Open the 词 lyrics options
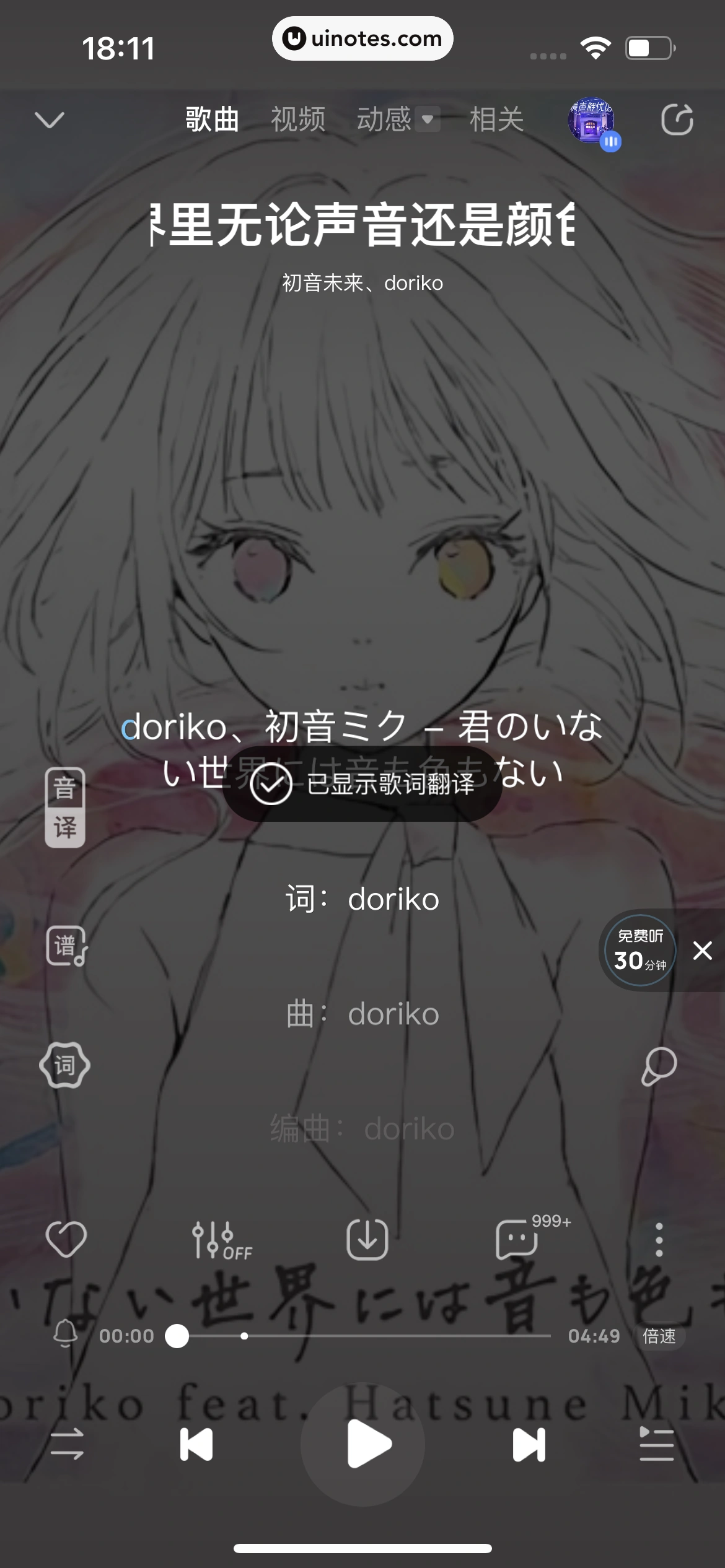725x1568 pixels. click(x=65, y=1065)
